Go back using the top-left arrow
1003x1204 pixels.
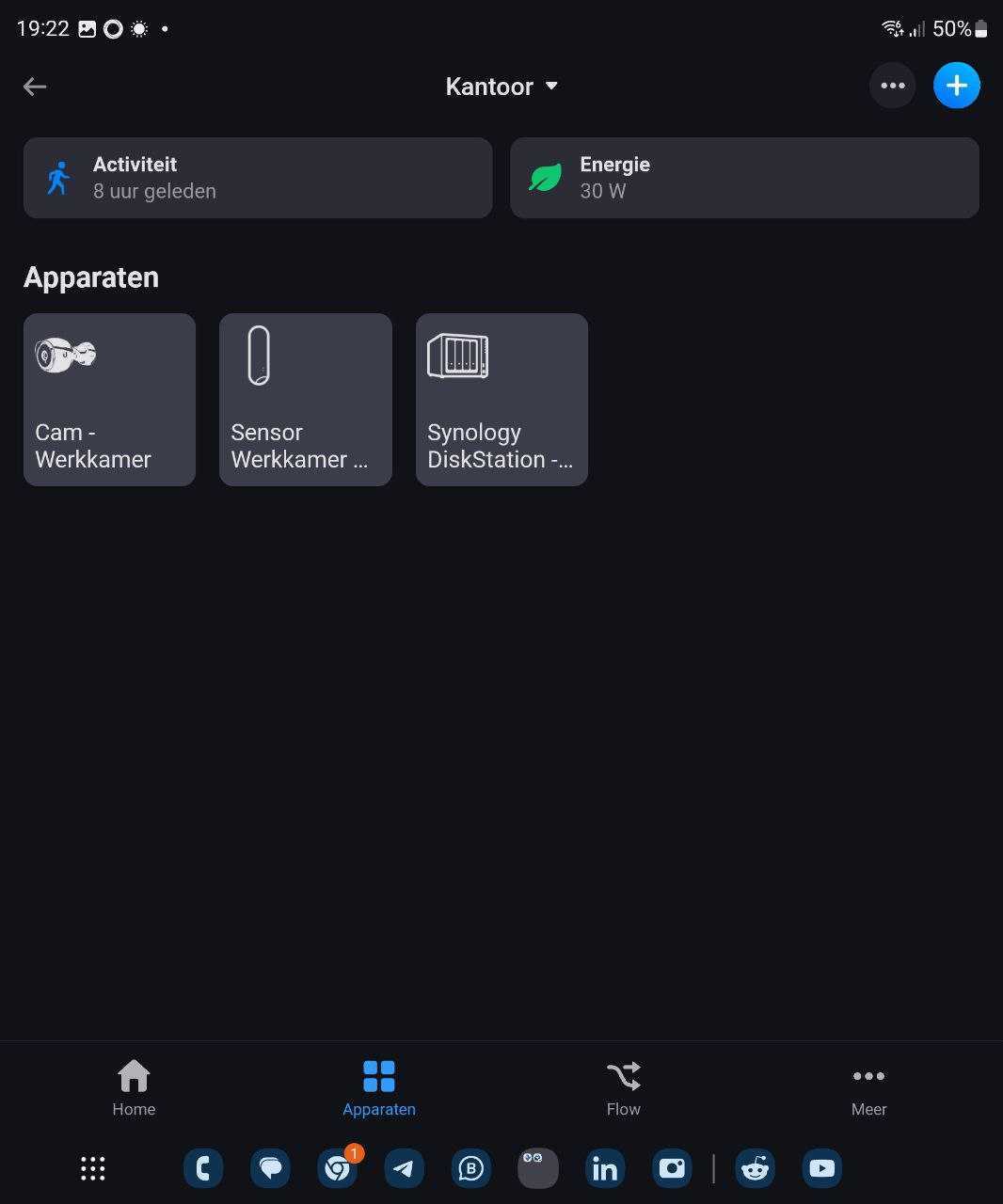pos(35,87)
